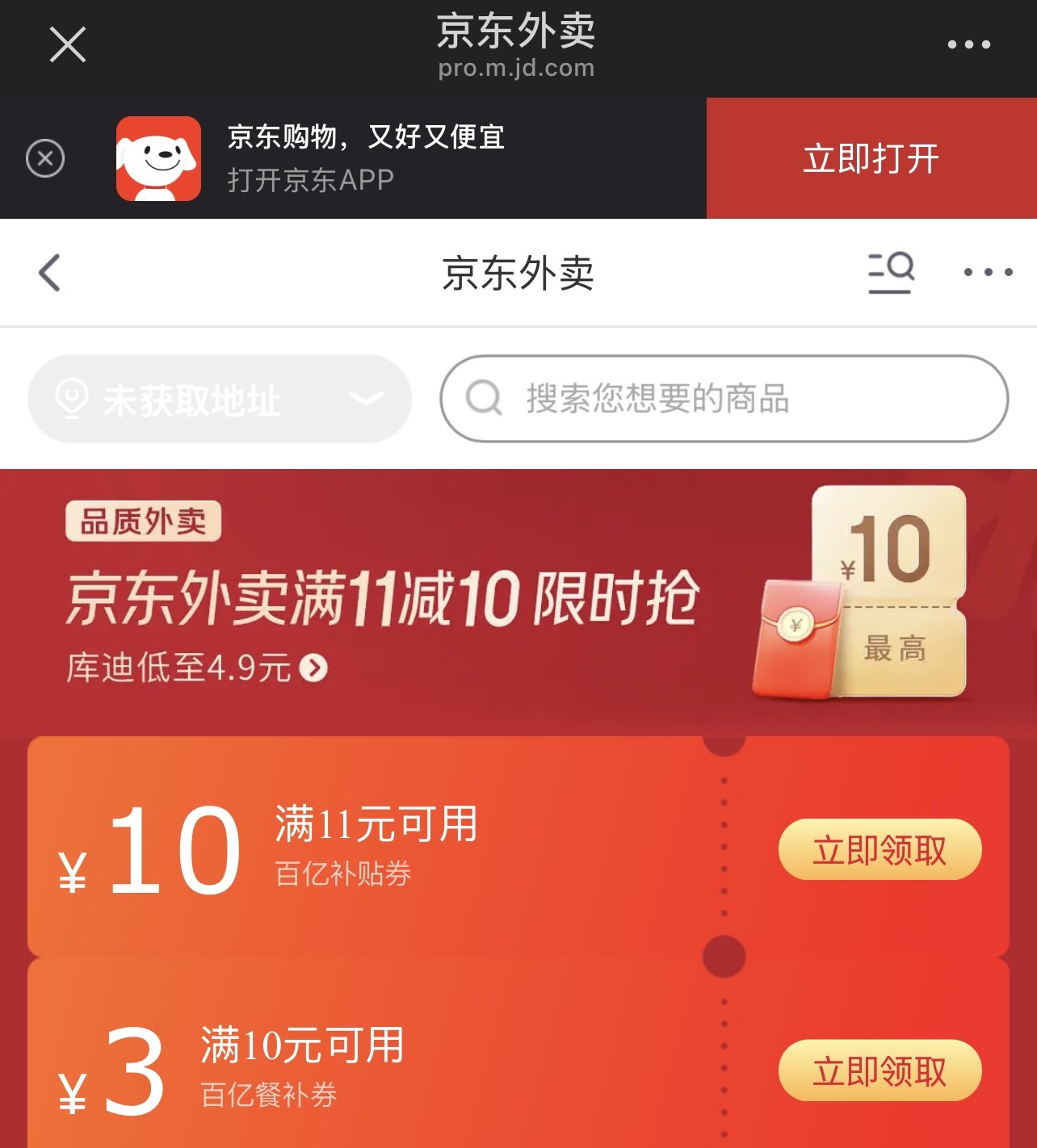Dismiss the 打开京东APP banner
The image size is (1037, 1148).
tap(45, 158)
